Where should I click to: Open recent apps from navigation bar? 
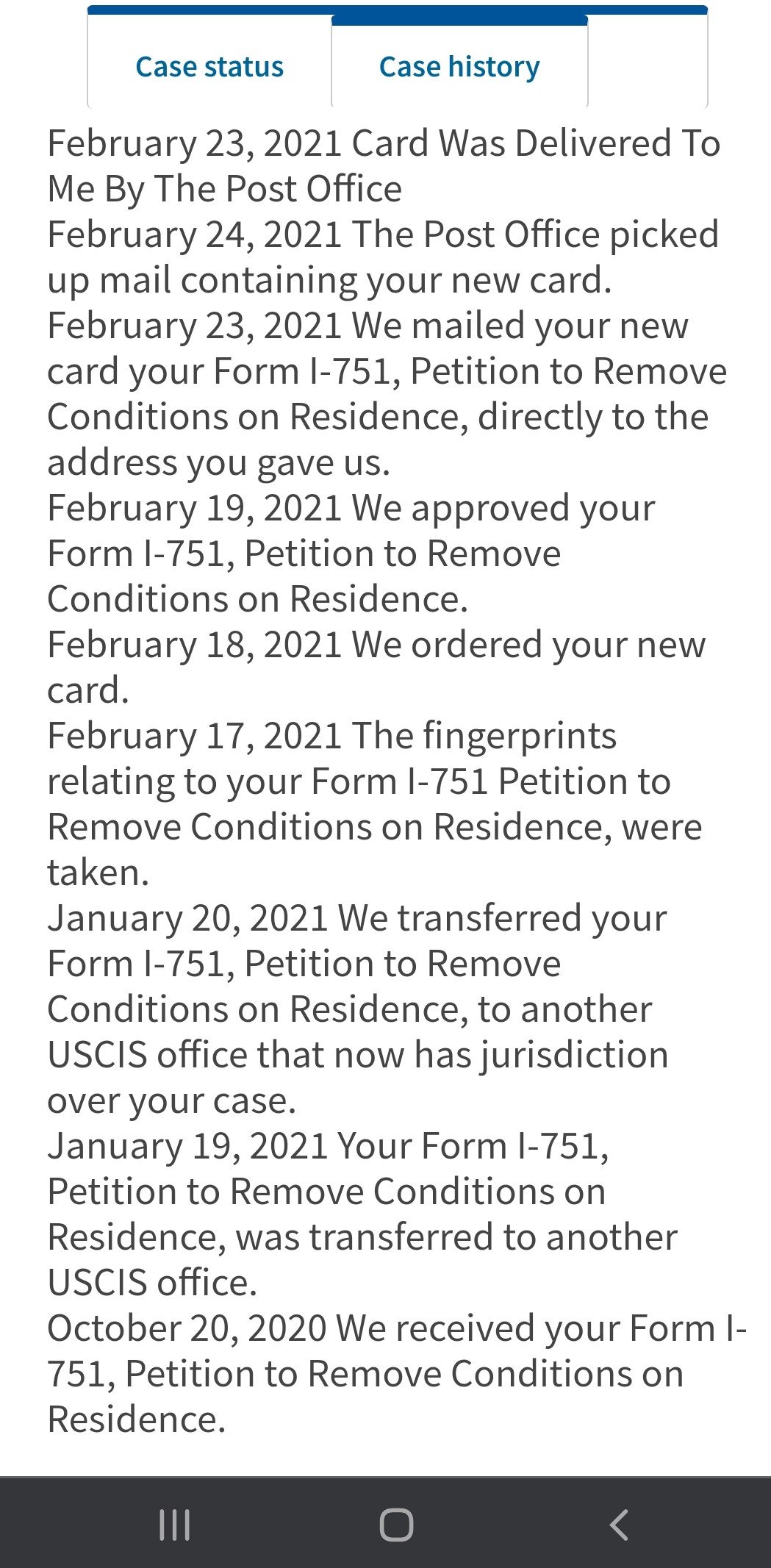[x=175, y=1525]
